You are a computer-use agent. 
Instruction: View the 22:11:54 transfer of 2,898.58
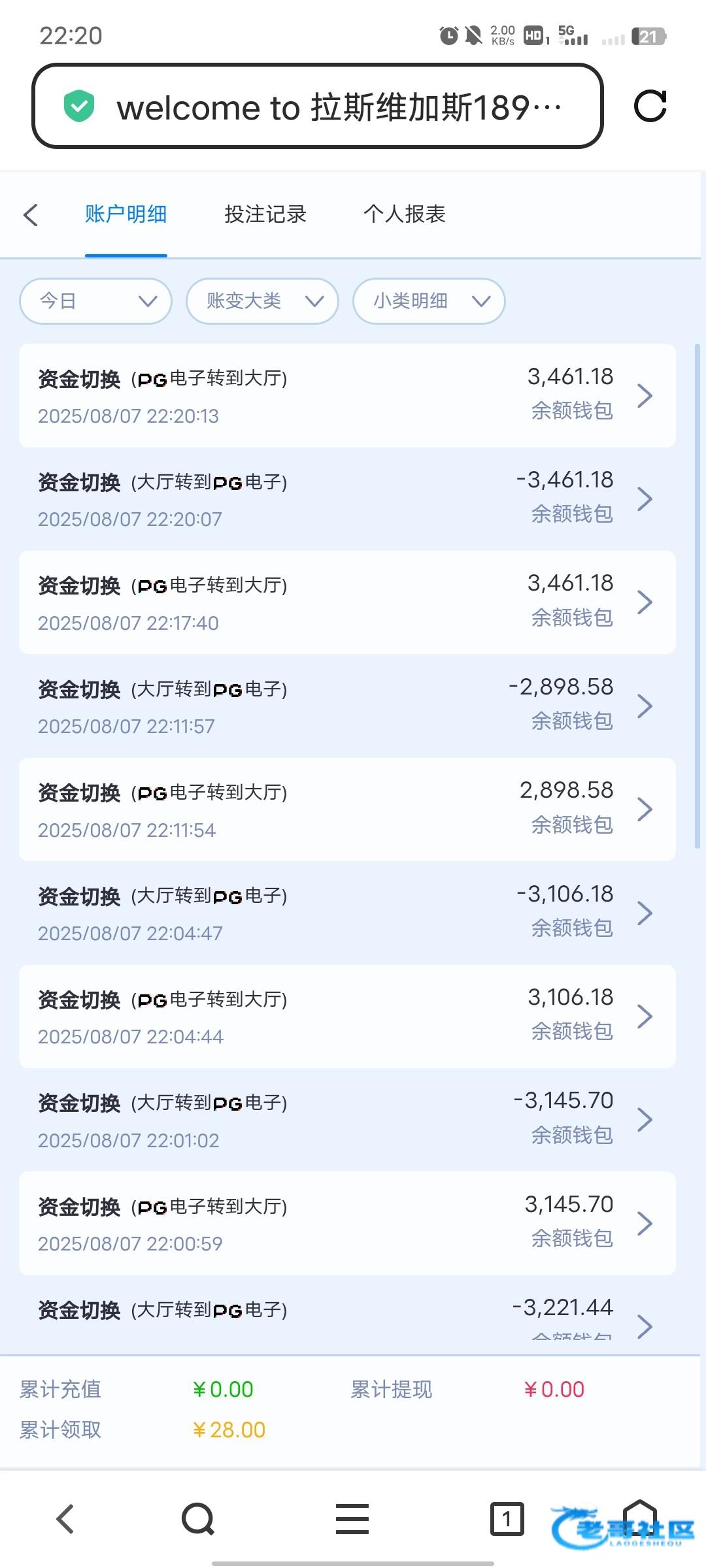(347, 809)
